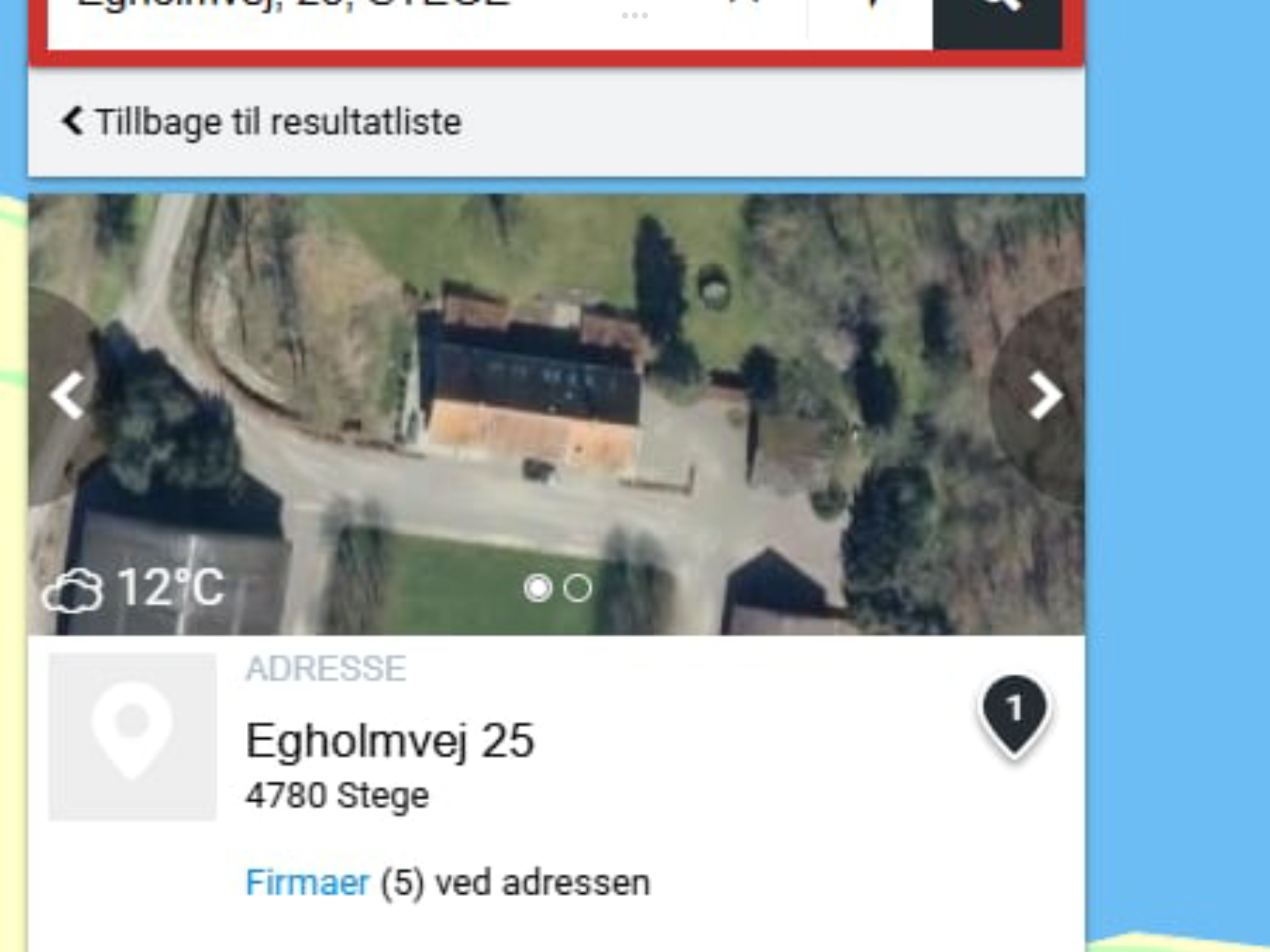Select the second photo indicator dot

[577, 588]
